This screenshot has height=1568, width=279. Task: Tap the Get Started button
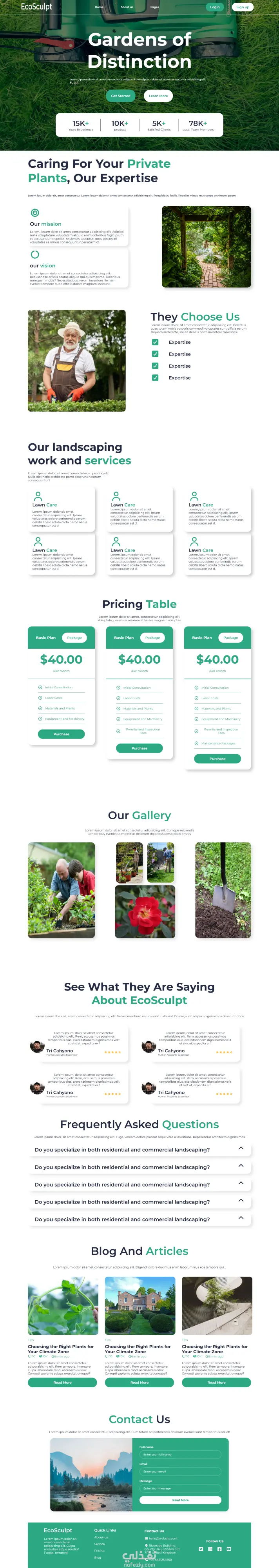point(120,96)
